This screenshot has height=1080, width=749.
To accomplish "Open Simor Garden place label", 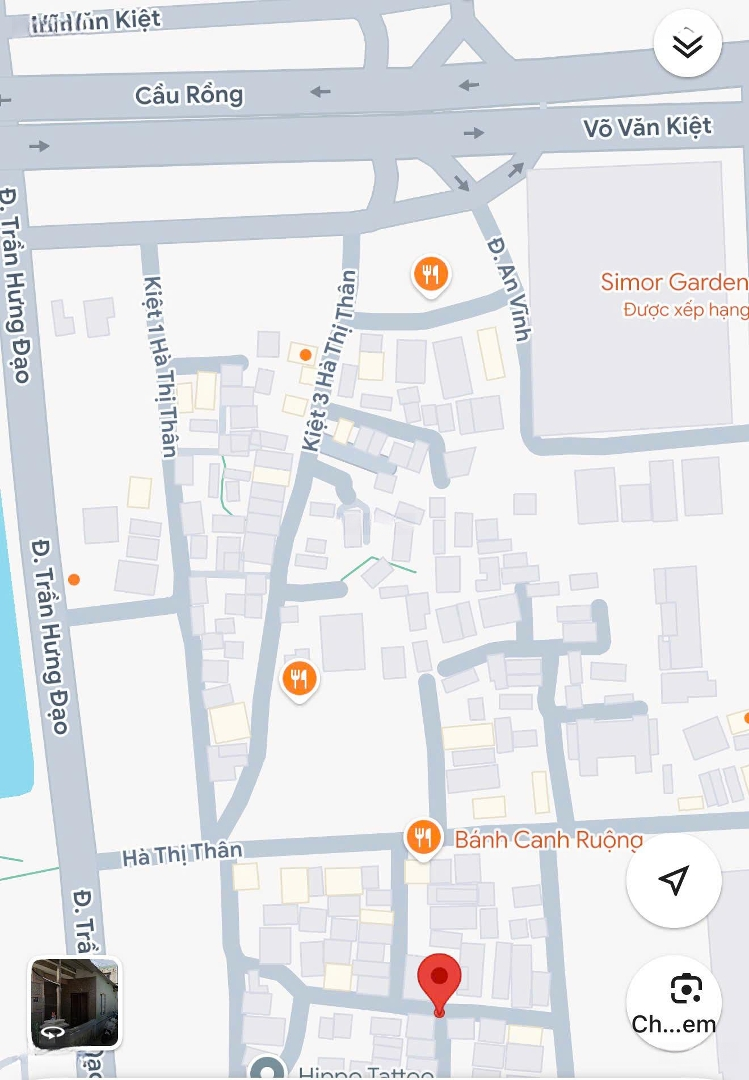I will 674,283.
